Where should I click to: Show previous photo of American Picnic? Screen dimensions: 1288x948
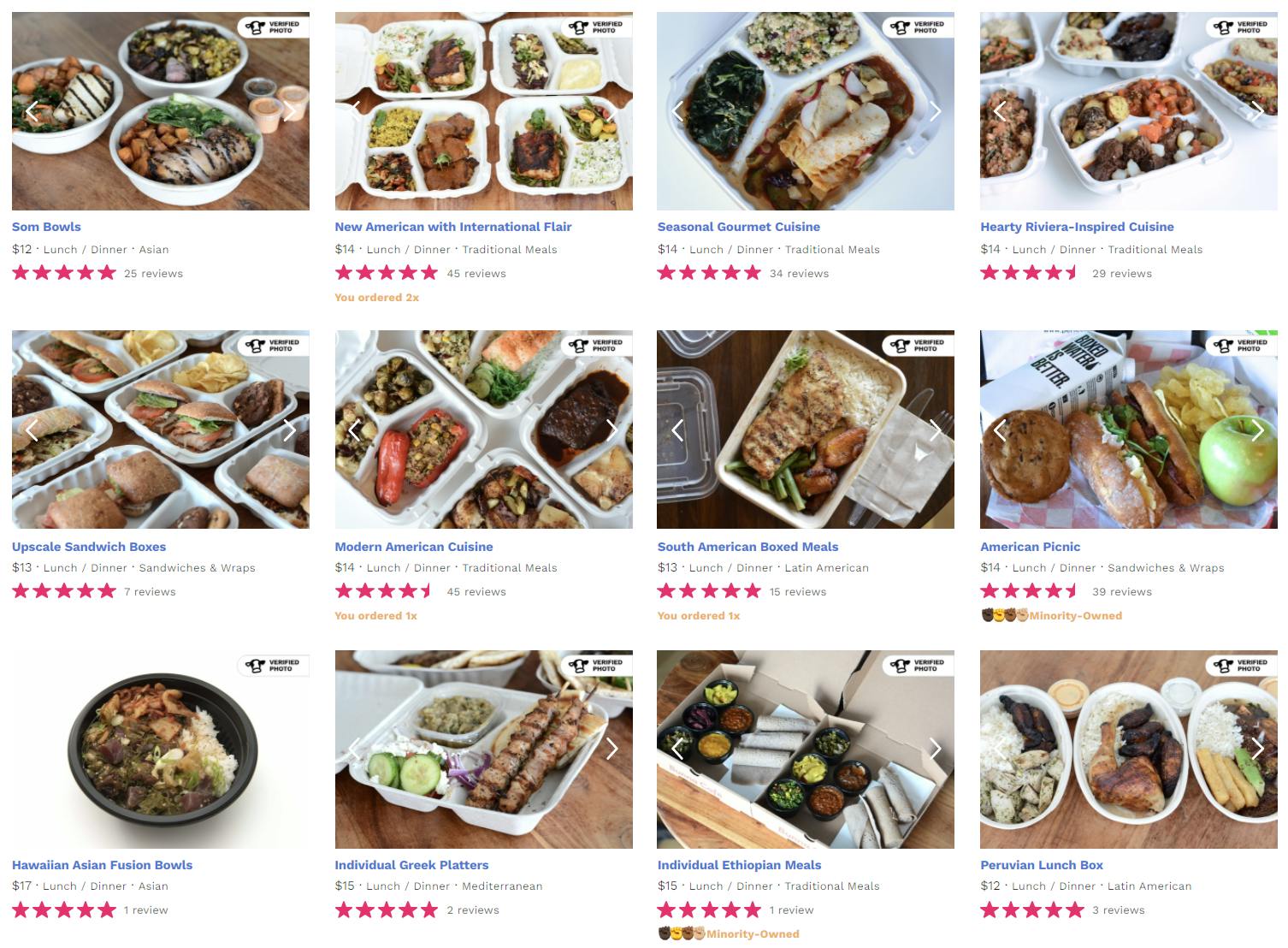click(1000, 430)
